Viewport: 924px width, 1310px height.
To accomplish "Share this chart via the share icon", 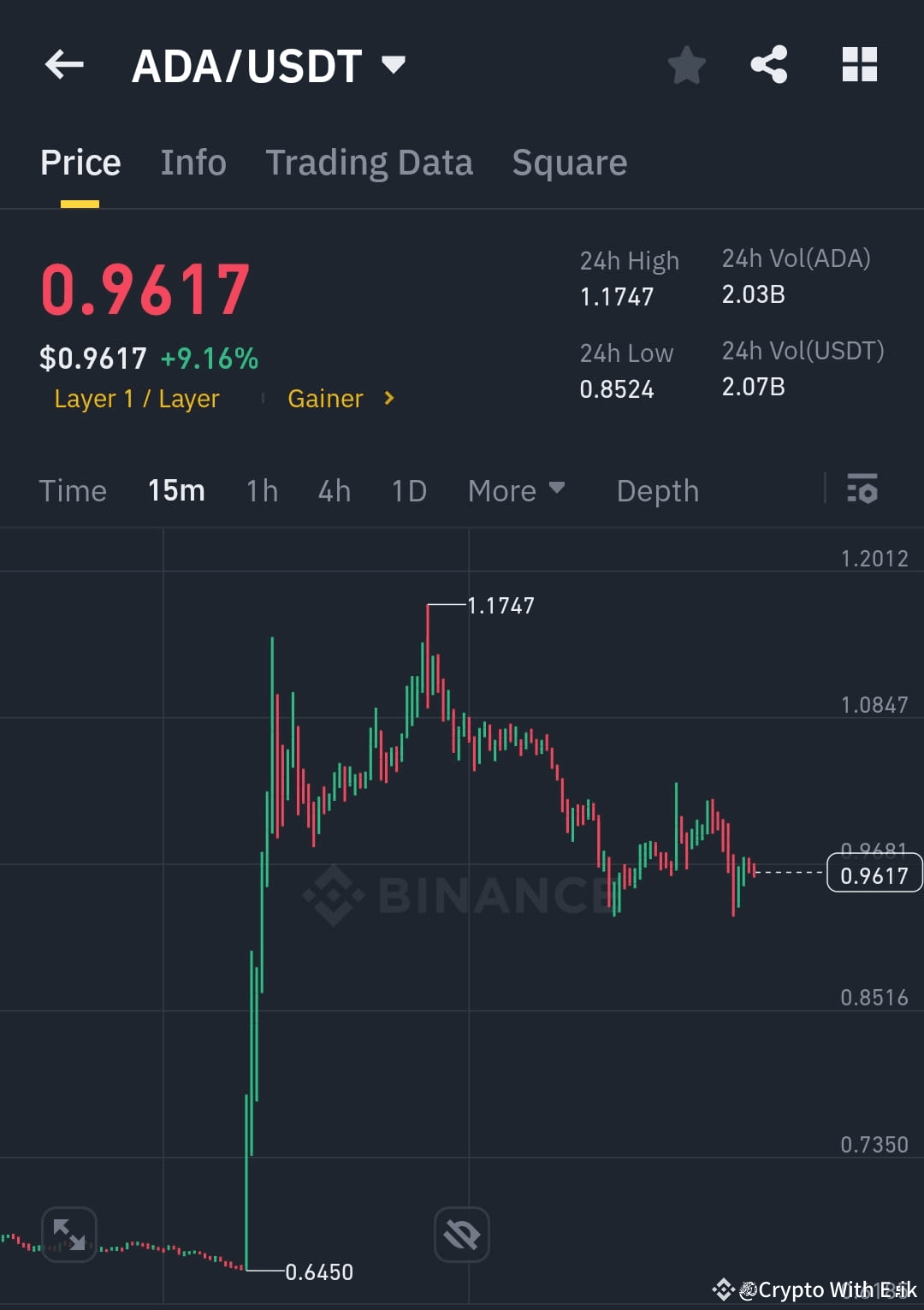I will [x=768, y=64].
